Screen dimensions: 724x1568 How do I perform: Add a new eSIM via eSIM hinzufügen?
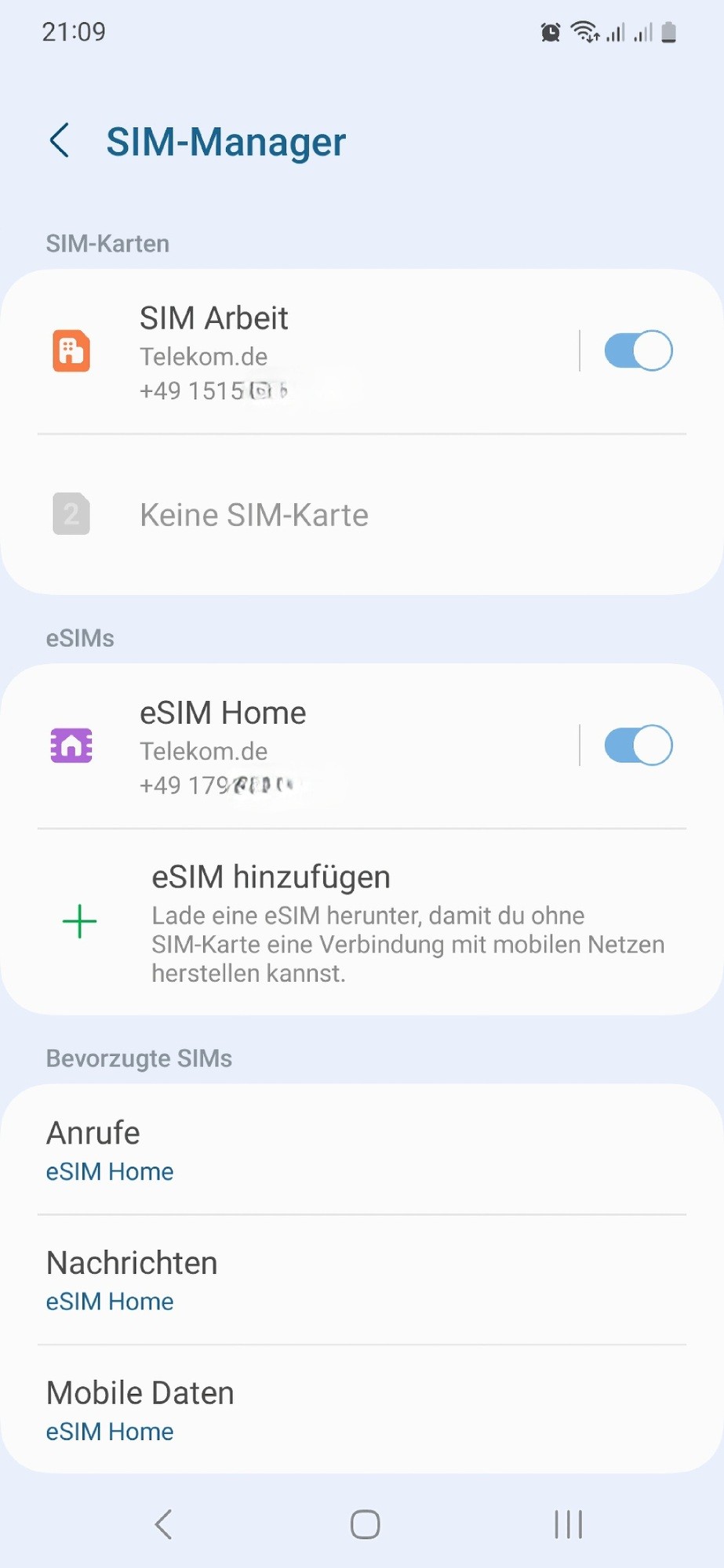(361, 923)
